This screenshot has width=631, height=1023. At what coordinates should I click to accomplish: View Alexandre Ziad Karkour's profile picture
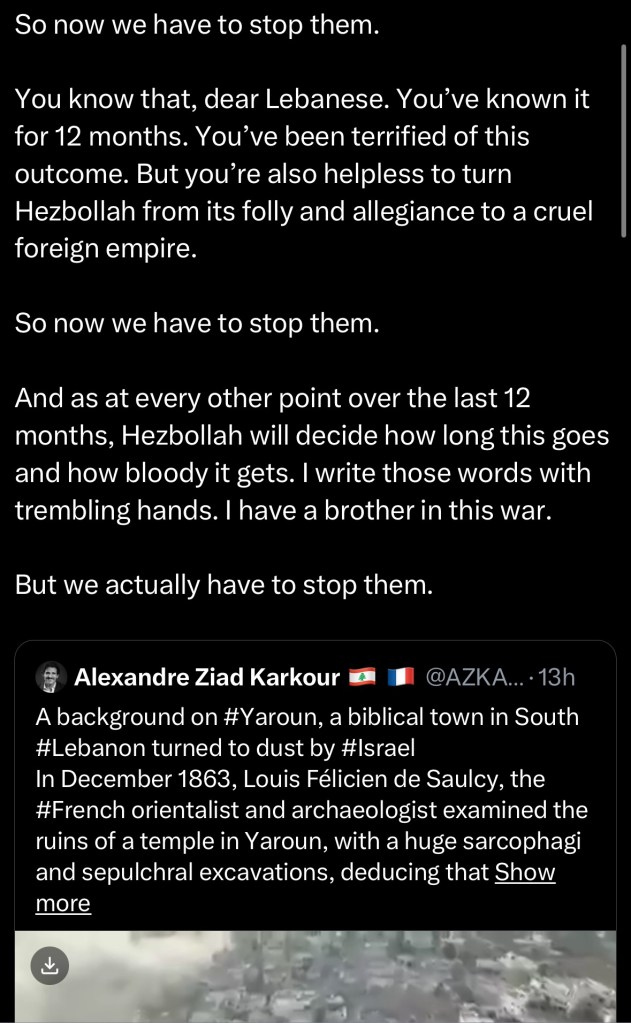coord(51,678)
